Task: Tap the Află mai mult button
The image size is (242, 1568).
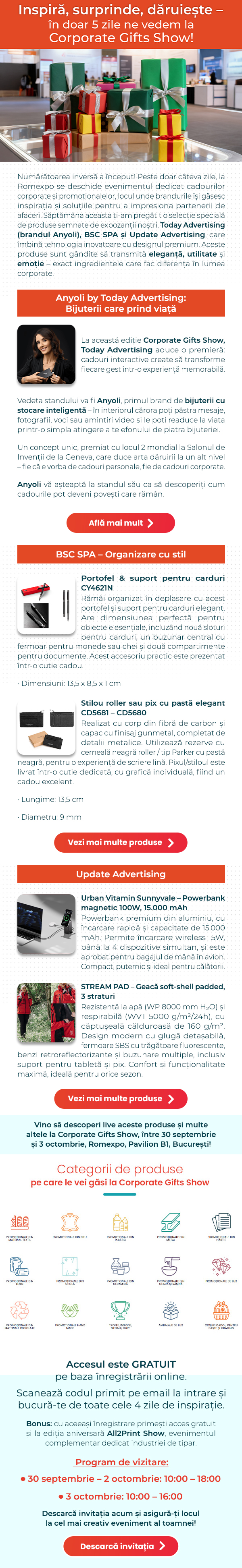Action: 121,523
